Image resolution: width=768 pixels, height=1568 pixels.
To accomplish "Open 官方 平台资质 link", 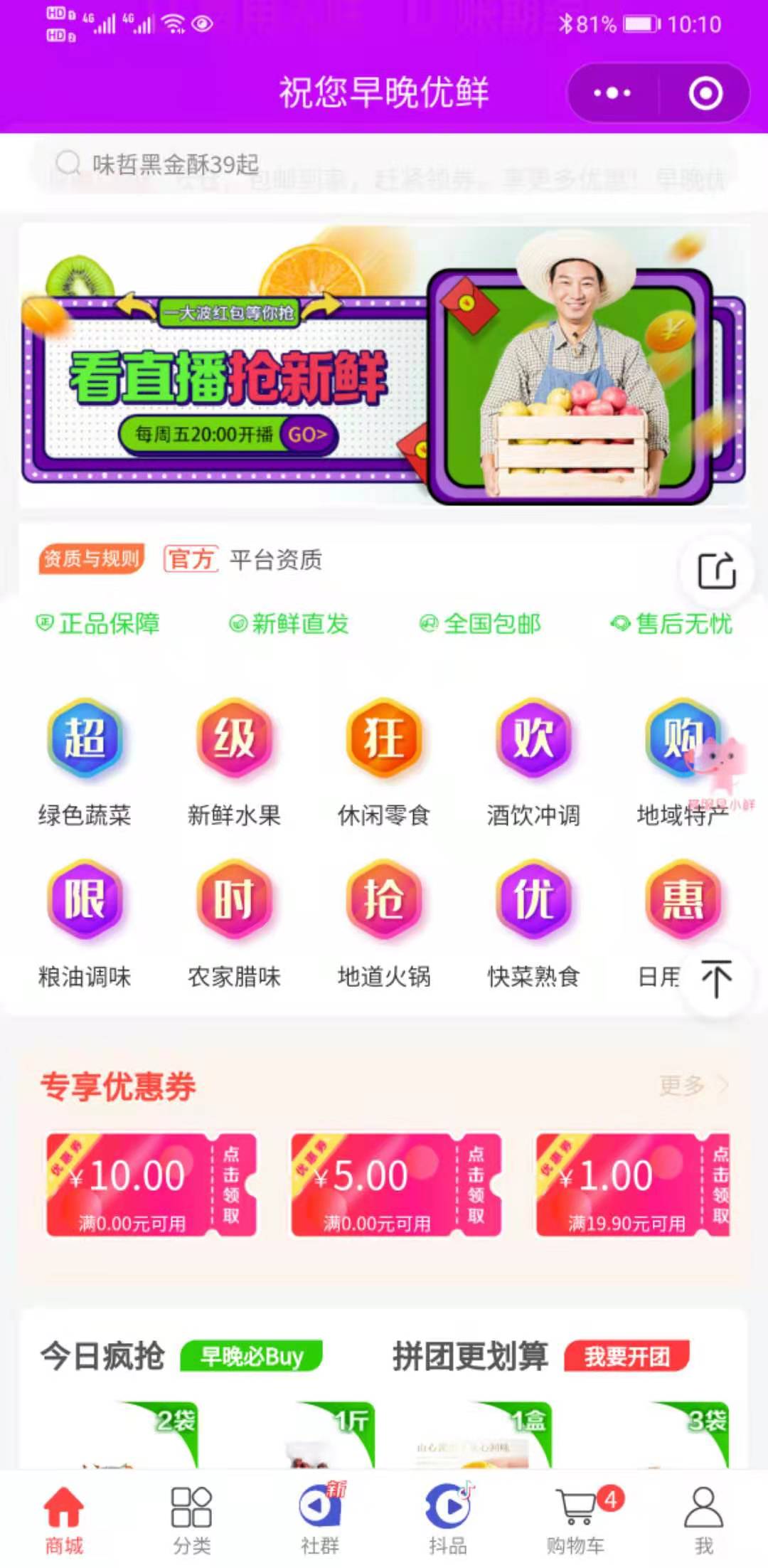I will pos(243,560).
